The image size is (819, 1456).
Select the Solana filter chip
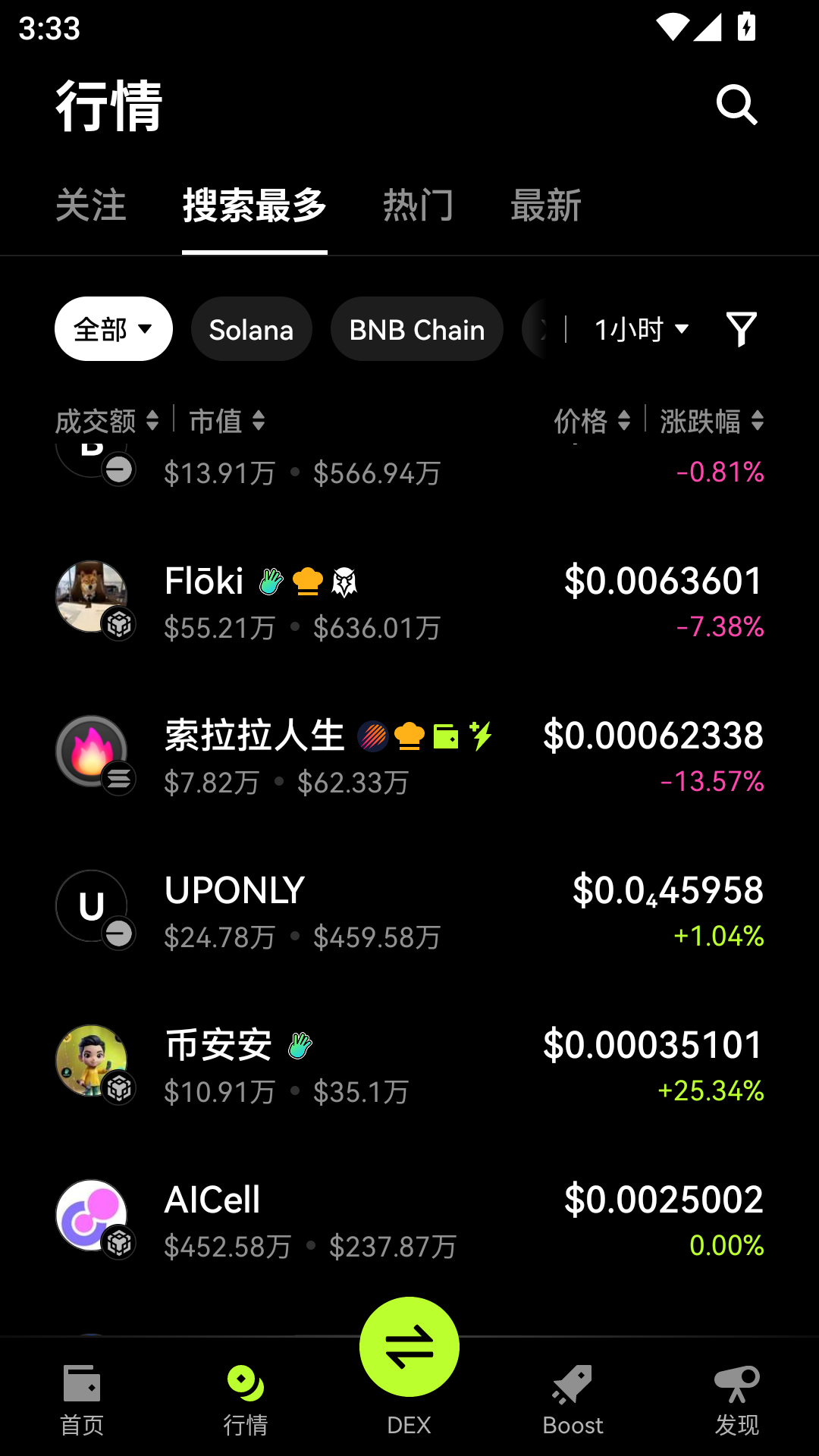coord(251,328)
